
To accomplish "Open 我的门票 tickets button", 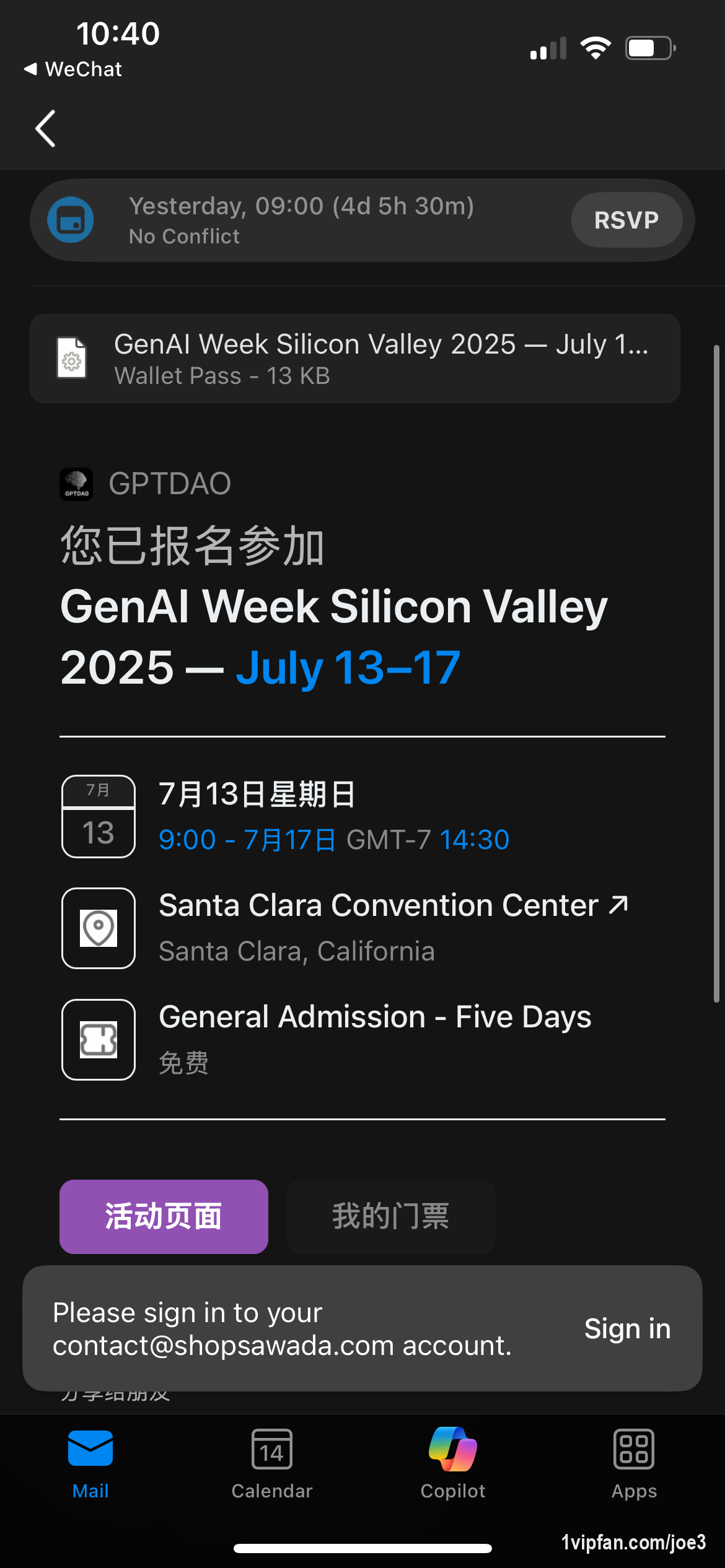I will pos(391,1216).
